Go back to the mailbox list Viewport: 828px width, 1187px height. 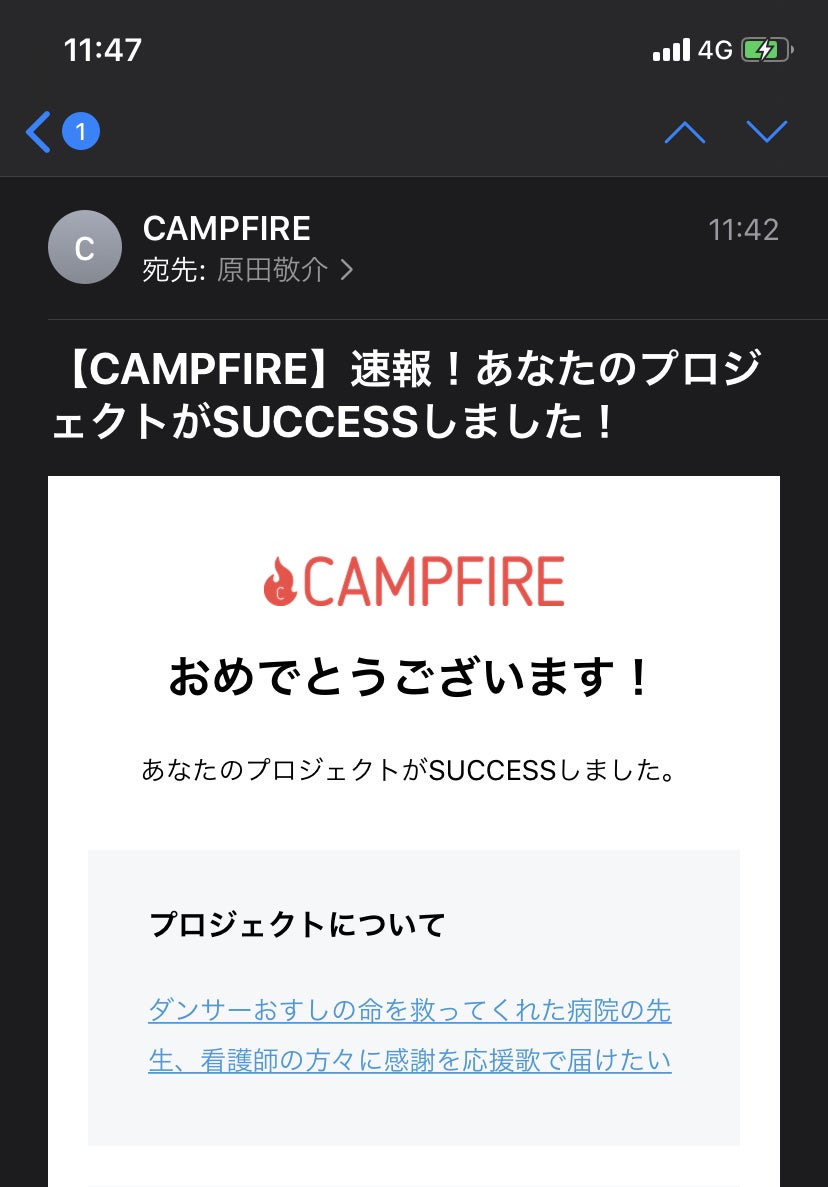coord(40,132)
